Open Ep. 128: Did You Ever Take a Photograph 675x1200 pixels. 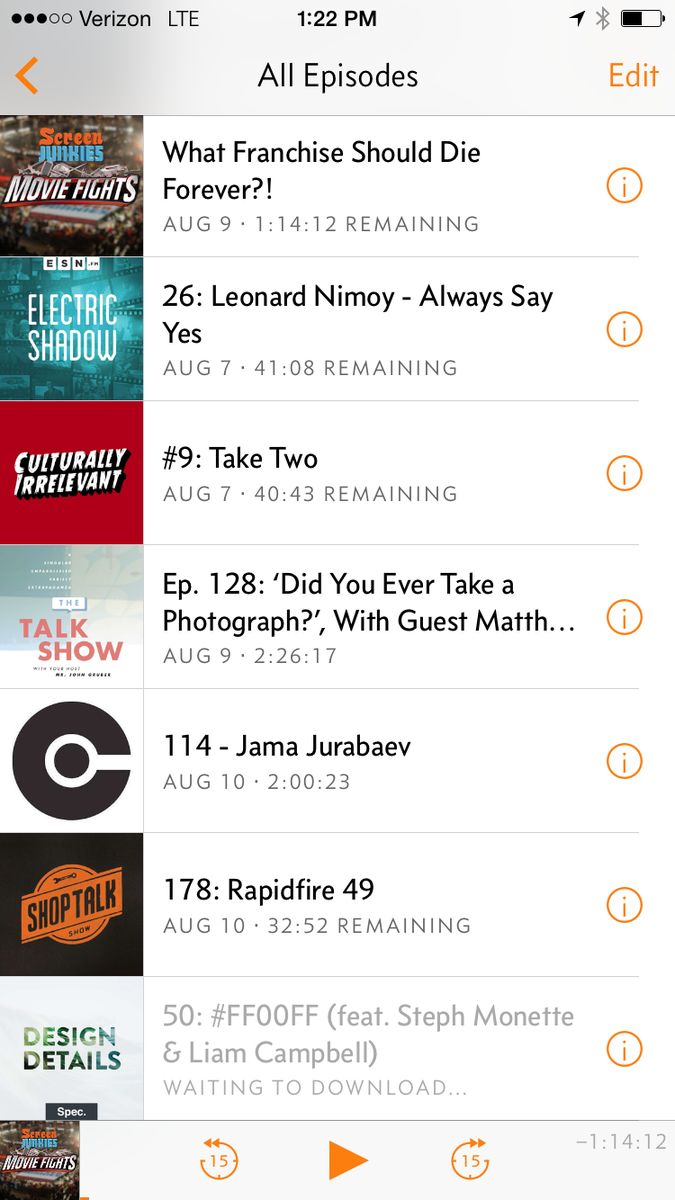click(370, 618)
